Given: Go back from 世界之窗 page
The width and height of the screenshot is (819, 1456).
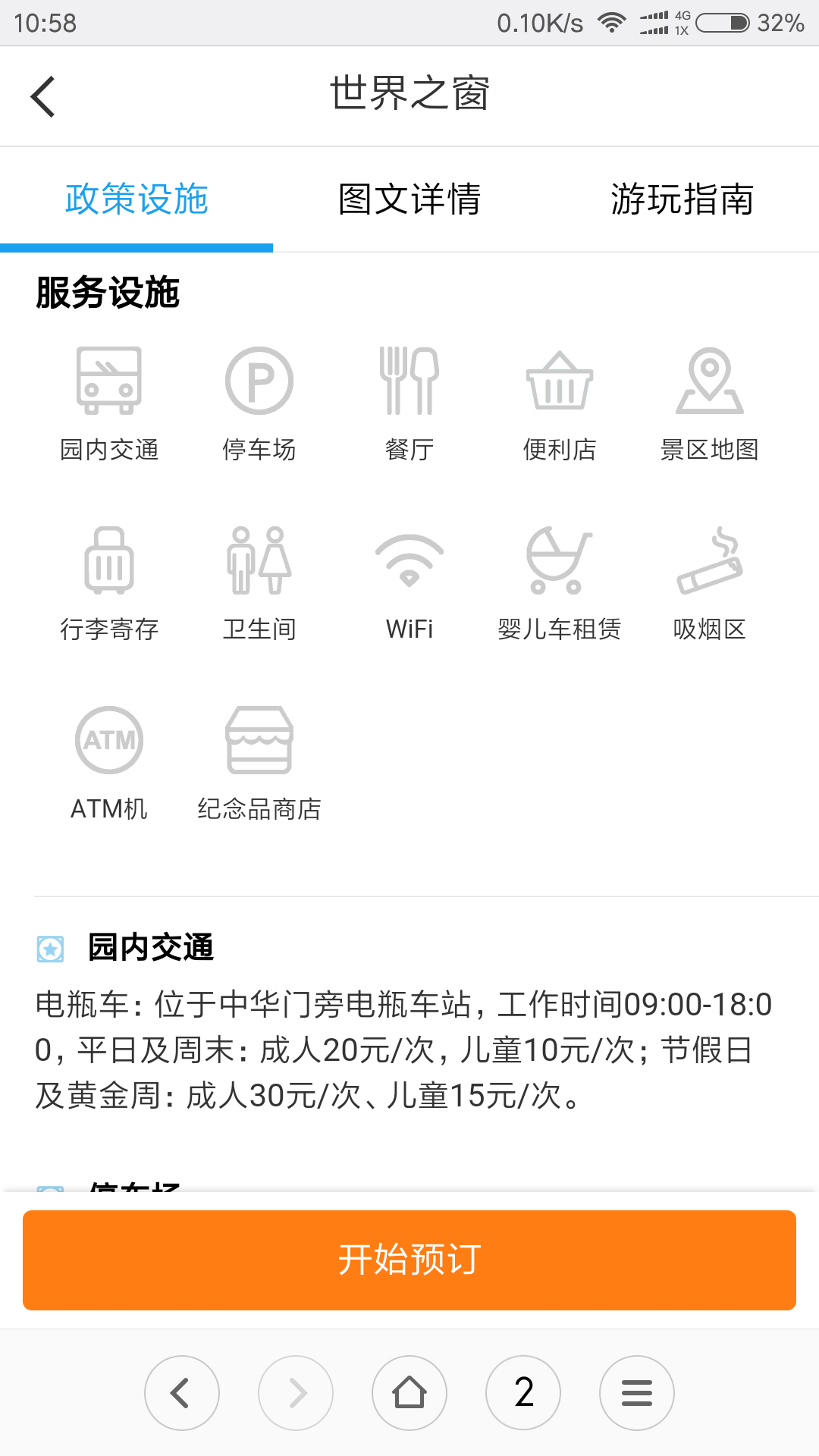Looking at the screenshot, I should 43,96.
